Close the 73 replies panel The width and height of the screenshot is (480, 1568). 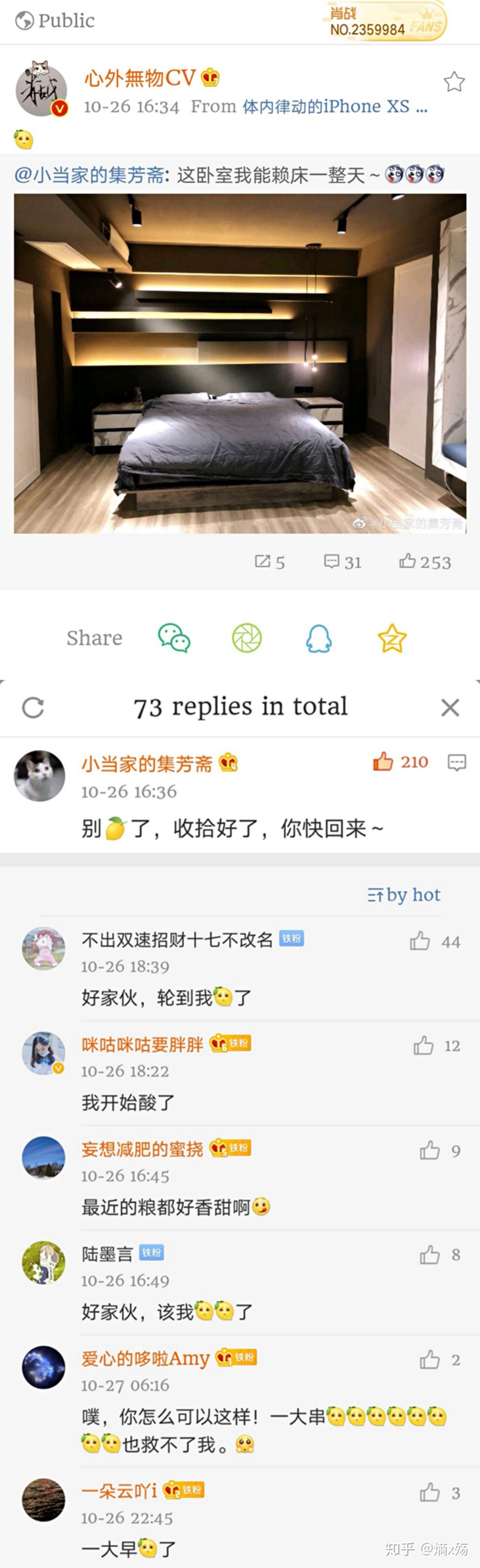450,707
